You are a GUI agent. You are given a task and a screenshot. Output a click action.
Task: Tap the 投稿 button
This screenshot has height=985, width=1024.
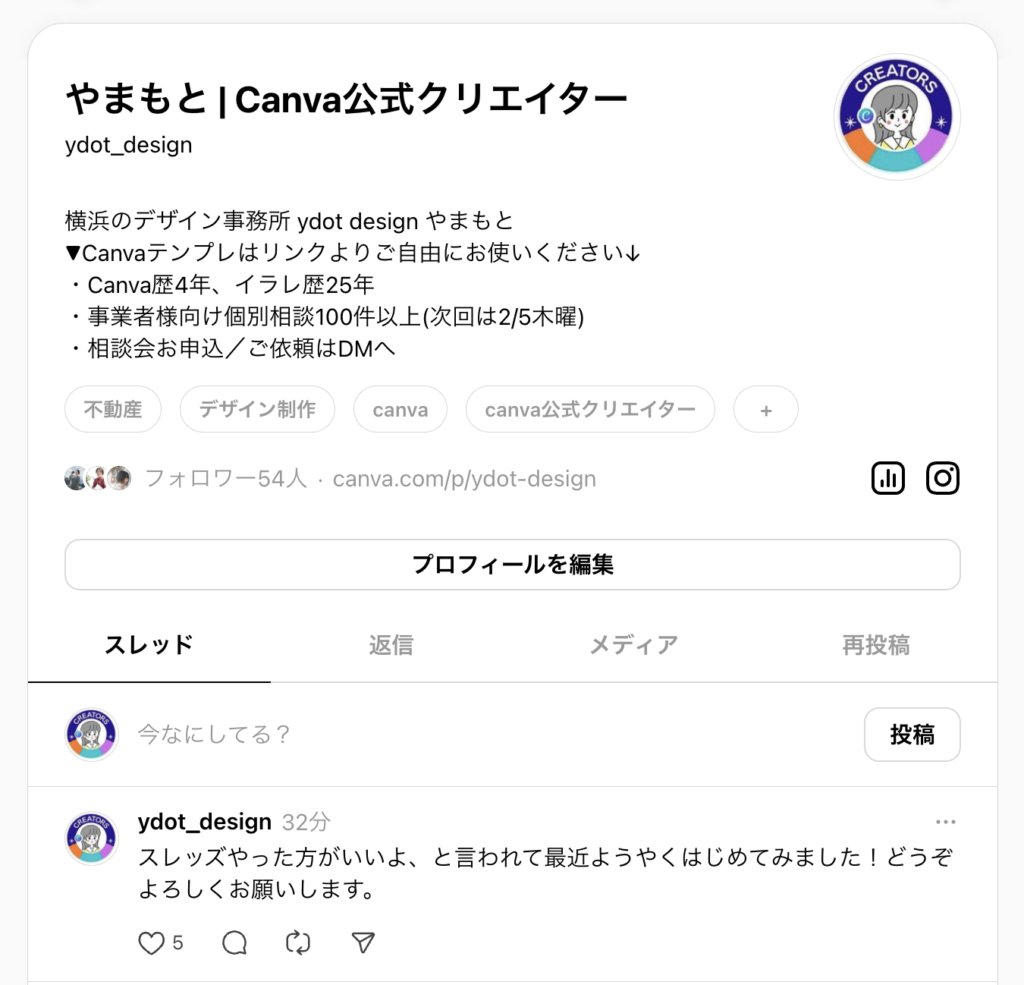pyautogui.click(x=911, y=735)
